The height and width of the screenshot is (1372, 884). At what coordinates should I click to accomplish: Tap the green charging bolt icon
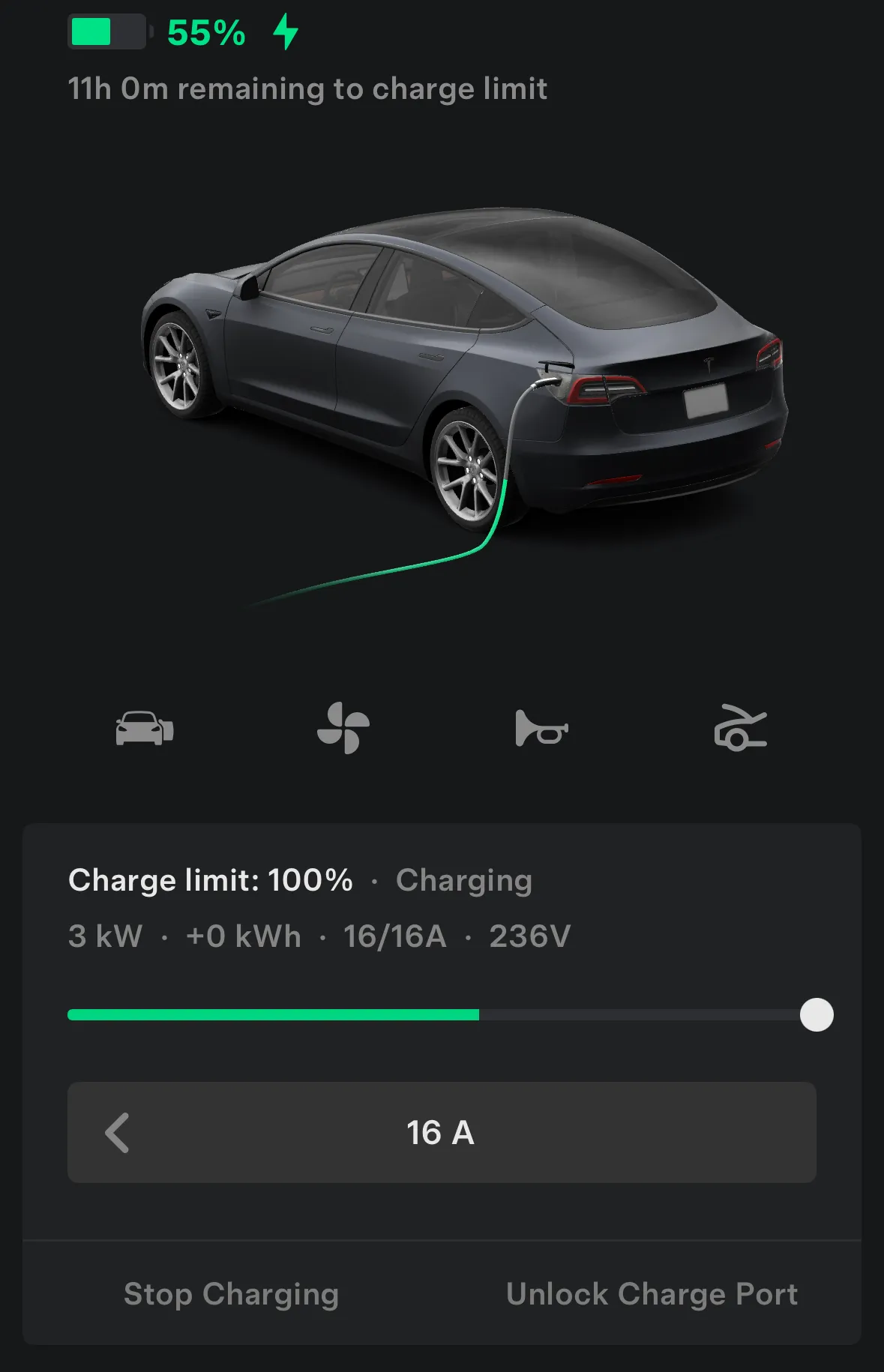point(286,31)
